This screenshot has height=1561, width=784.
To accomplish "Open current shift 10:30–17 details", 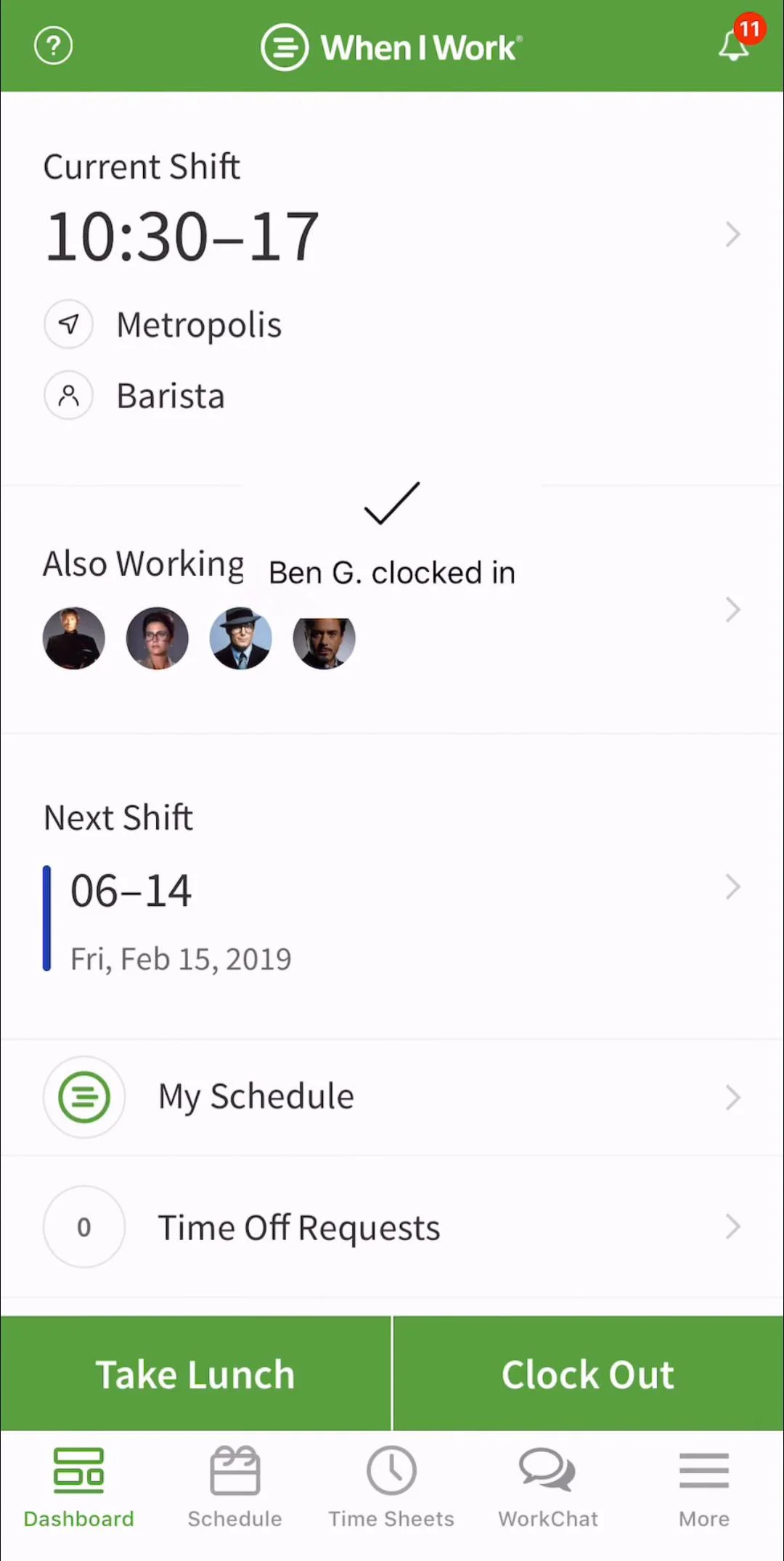I will [392, 236].
